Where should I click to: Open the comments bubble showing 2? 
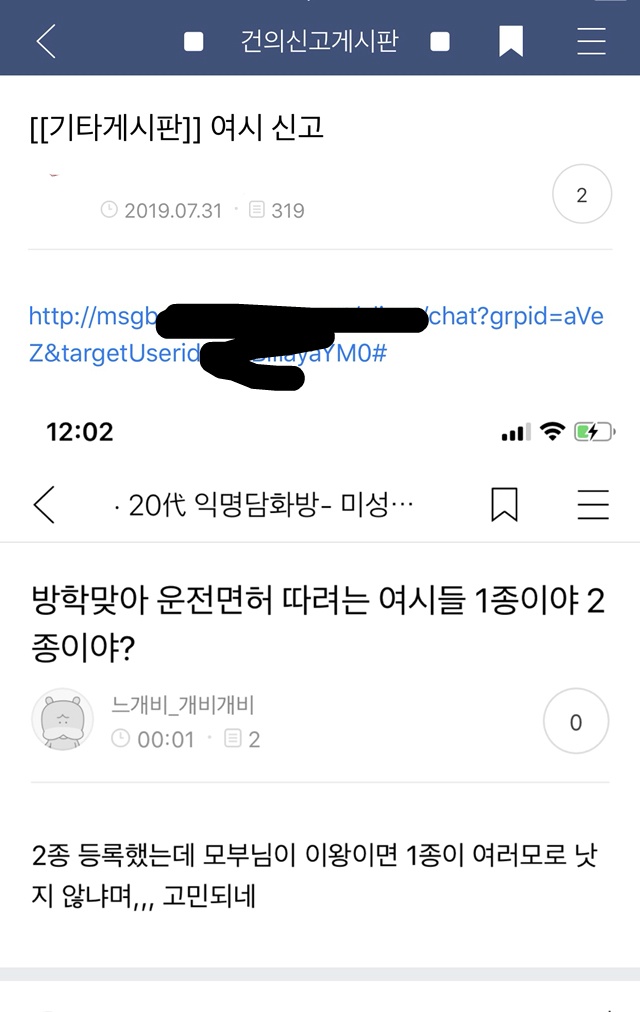[581, 196]
